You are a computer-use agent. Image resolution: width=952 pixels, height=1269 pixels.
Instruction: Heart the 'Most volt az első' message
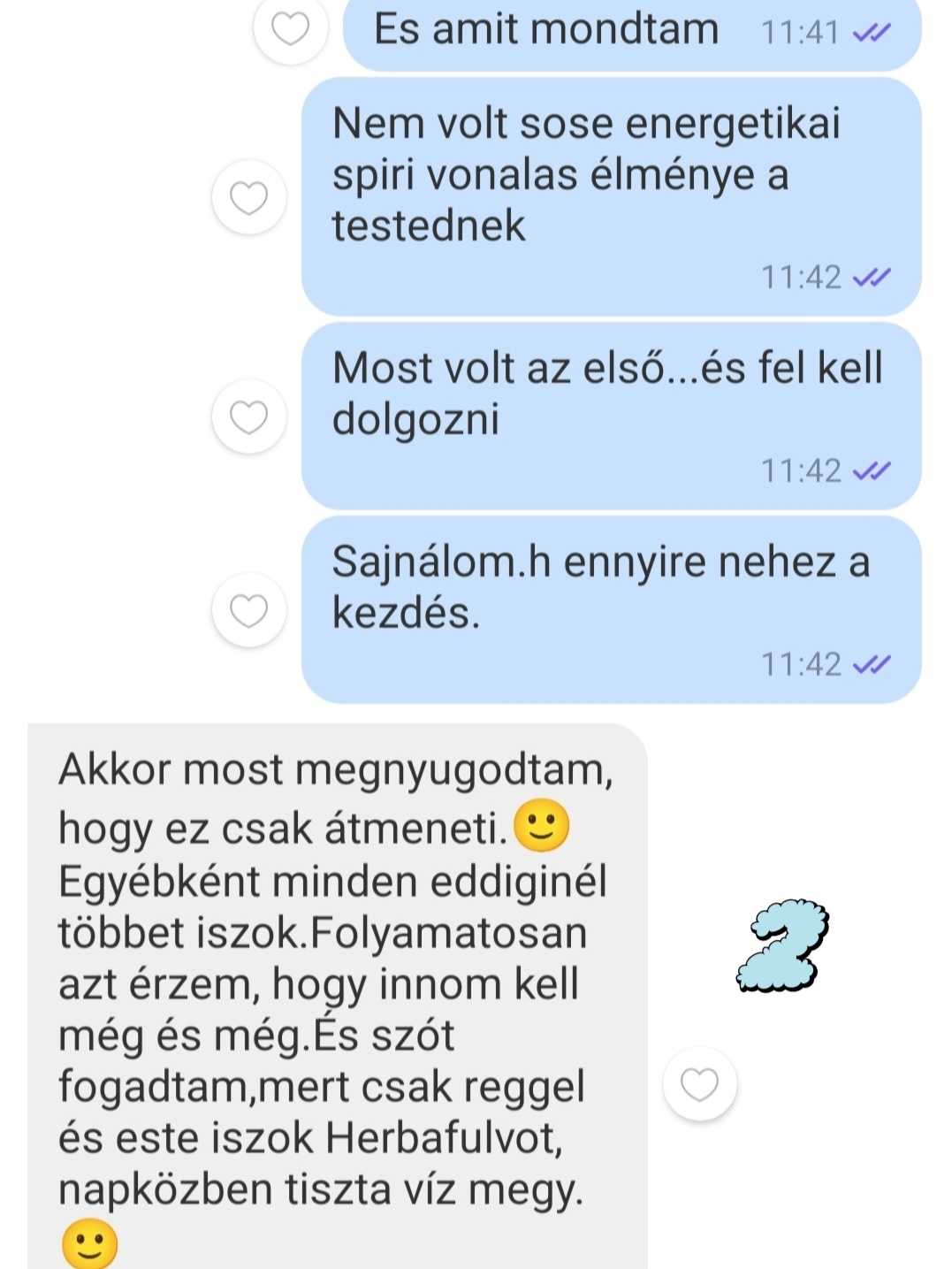pyautogui.click(x=249, y=417)
